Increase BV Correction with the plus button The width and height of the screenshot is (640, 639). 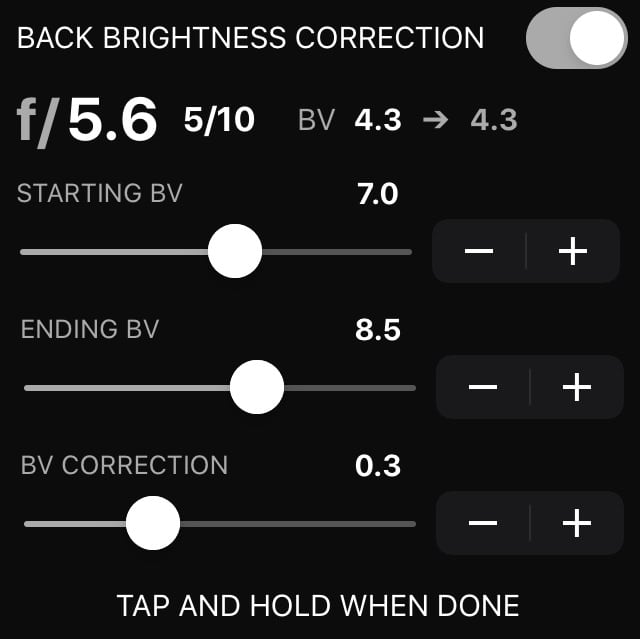point(576,523)
